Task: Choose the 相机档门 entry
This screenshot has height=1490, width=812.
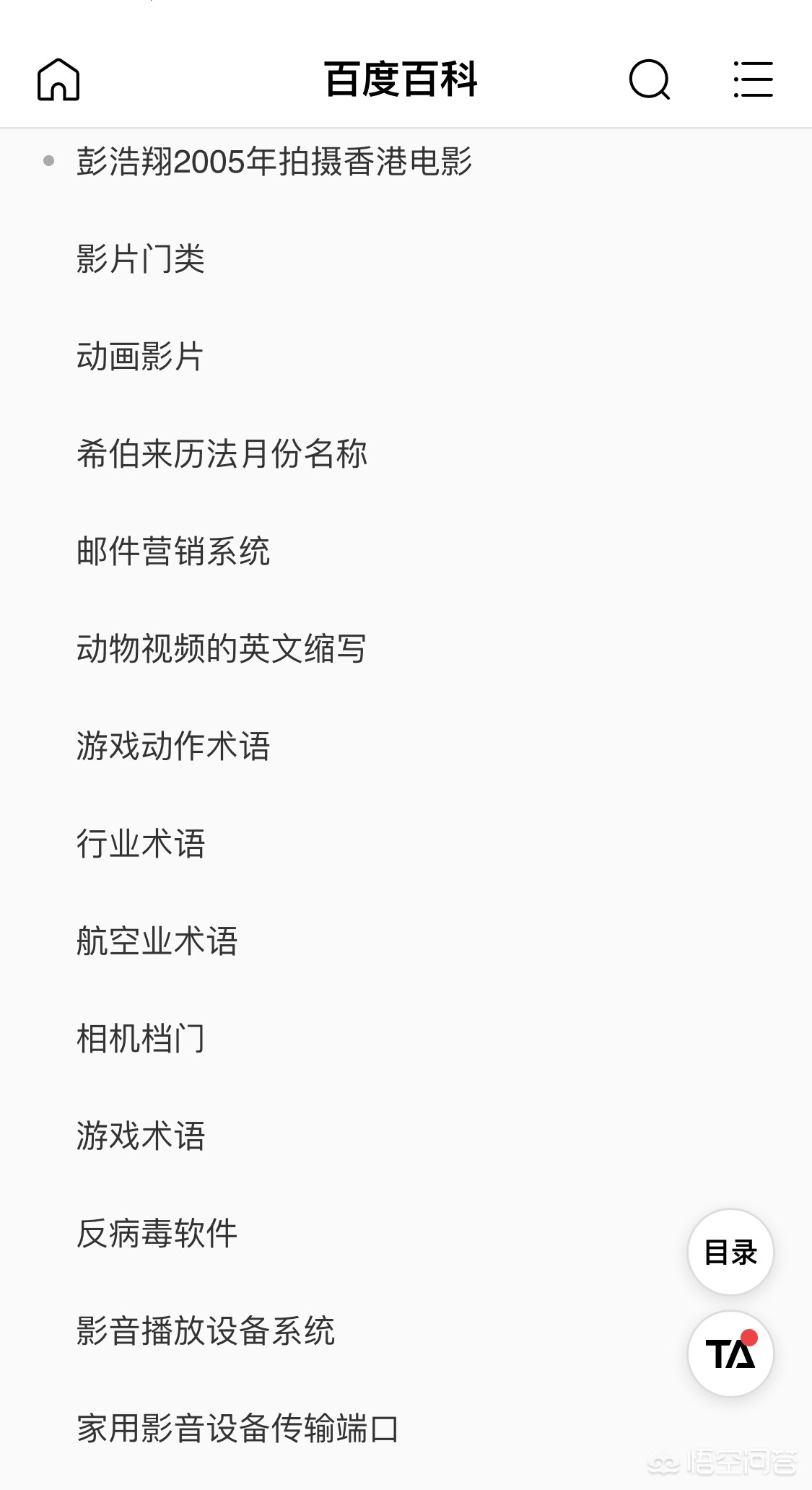Action: (x=141, y=1038)
